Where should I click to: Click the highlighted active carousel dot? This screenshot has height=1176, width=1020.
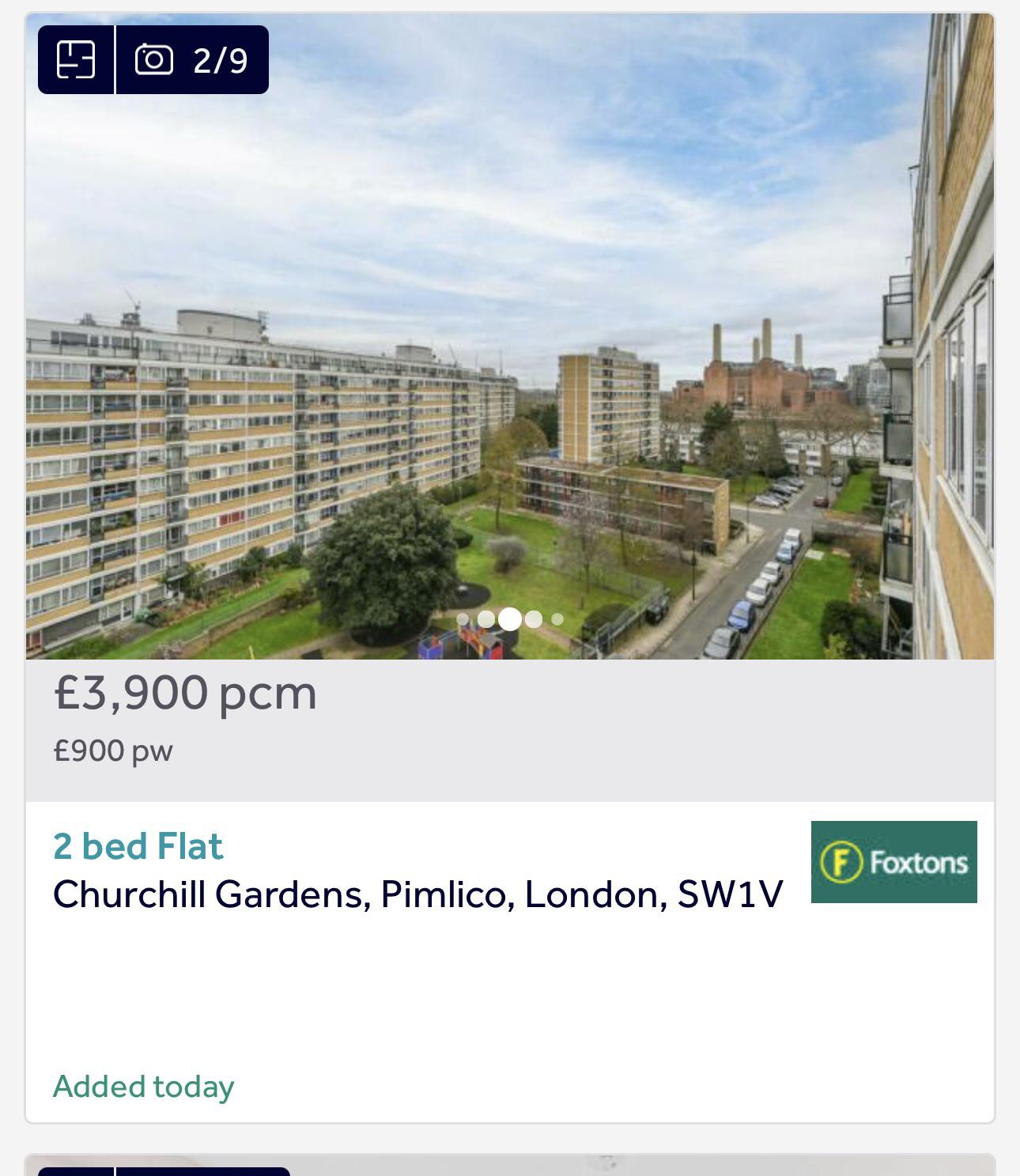tap(512, 621)
